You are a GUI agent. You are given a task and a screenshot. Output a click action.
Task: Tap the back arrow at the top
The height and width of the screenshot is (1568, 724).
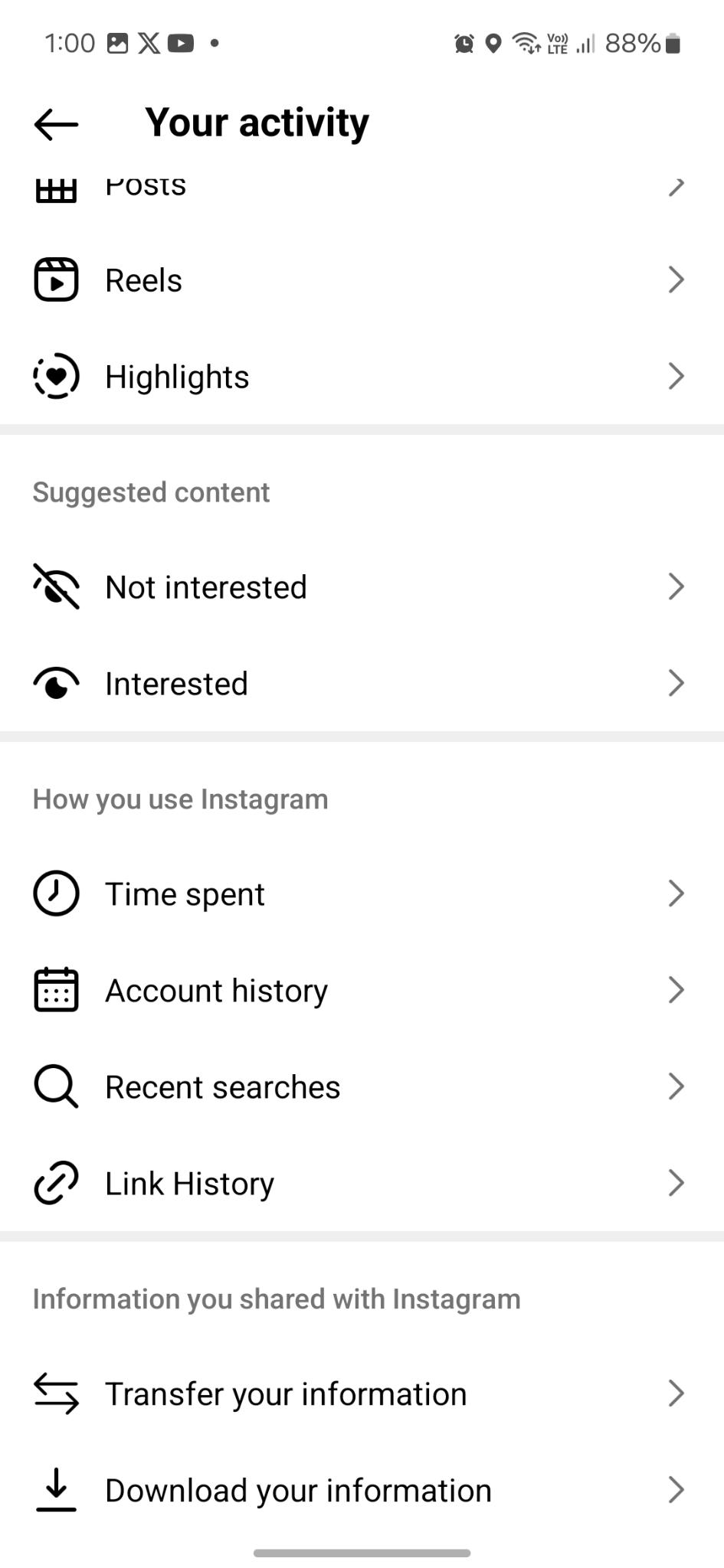[x=54, y=121]
